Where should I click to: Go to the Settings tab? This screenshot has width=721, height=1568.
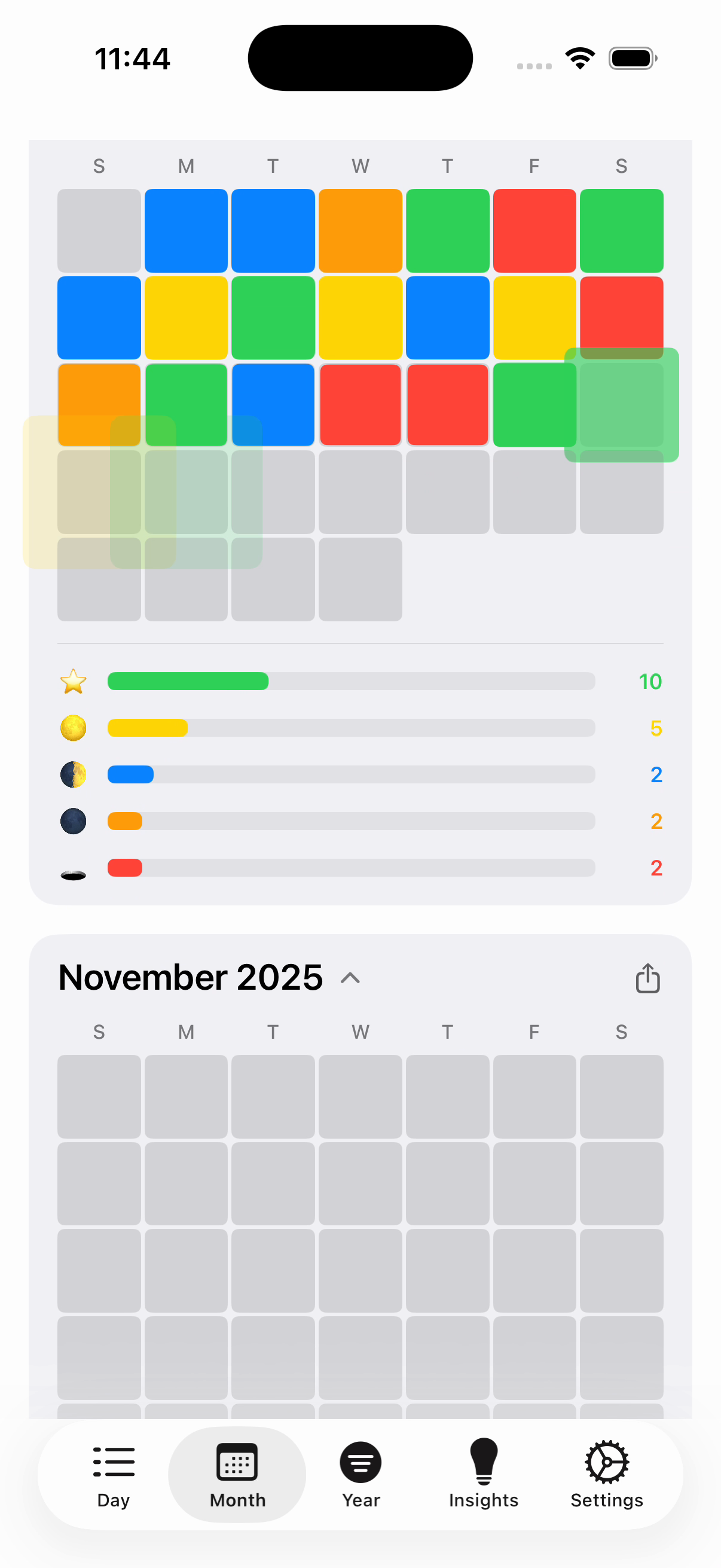pos(606,1474)
